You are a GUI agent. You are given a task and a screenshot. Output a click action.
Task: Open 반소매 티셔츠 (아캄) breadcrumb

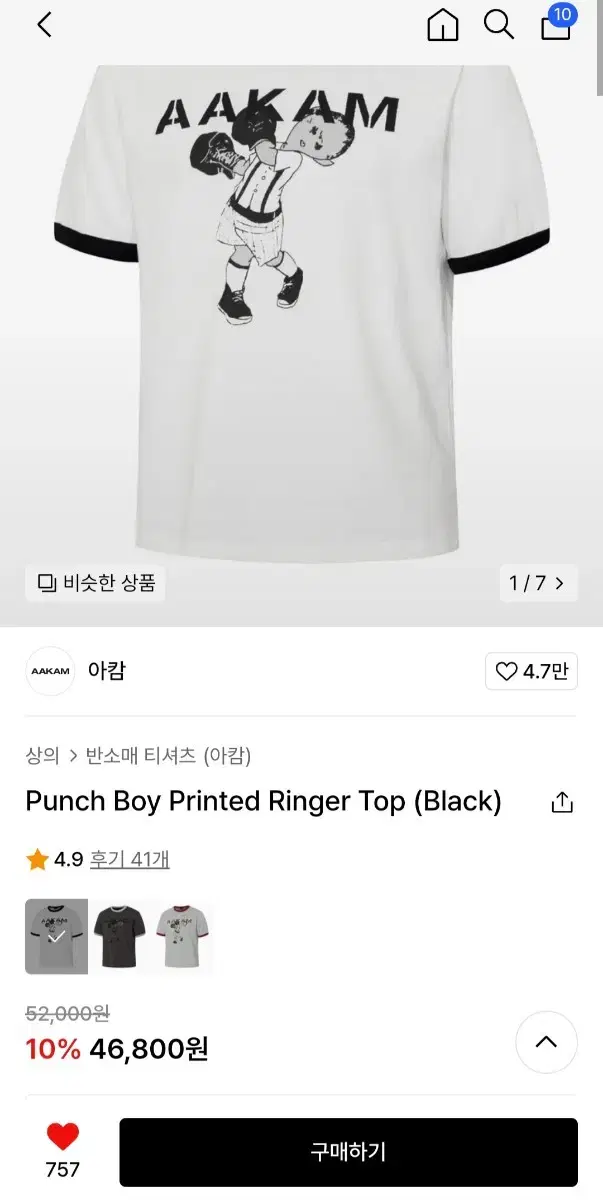169,755
